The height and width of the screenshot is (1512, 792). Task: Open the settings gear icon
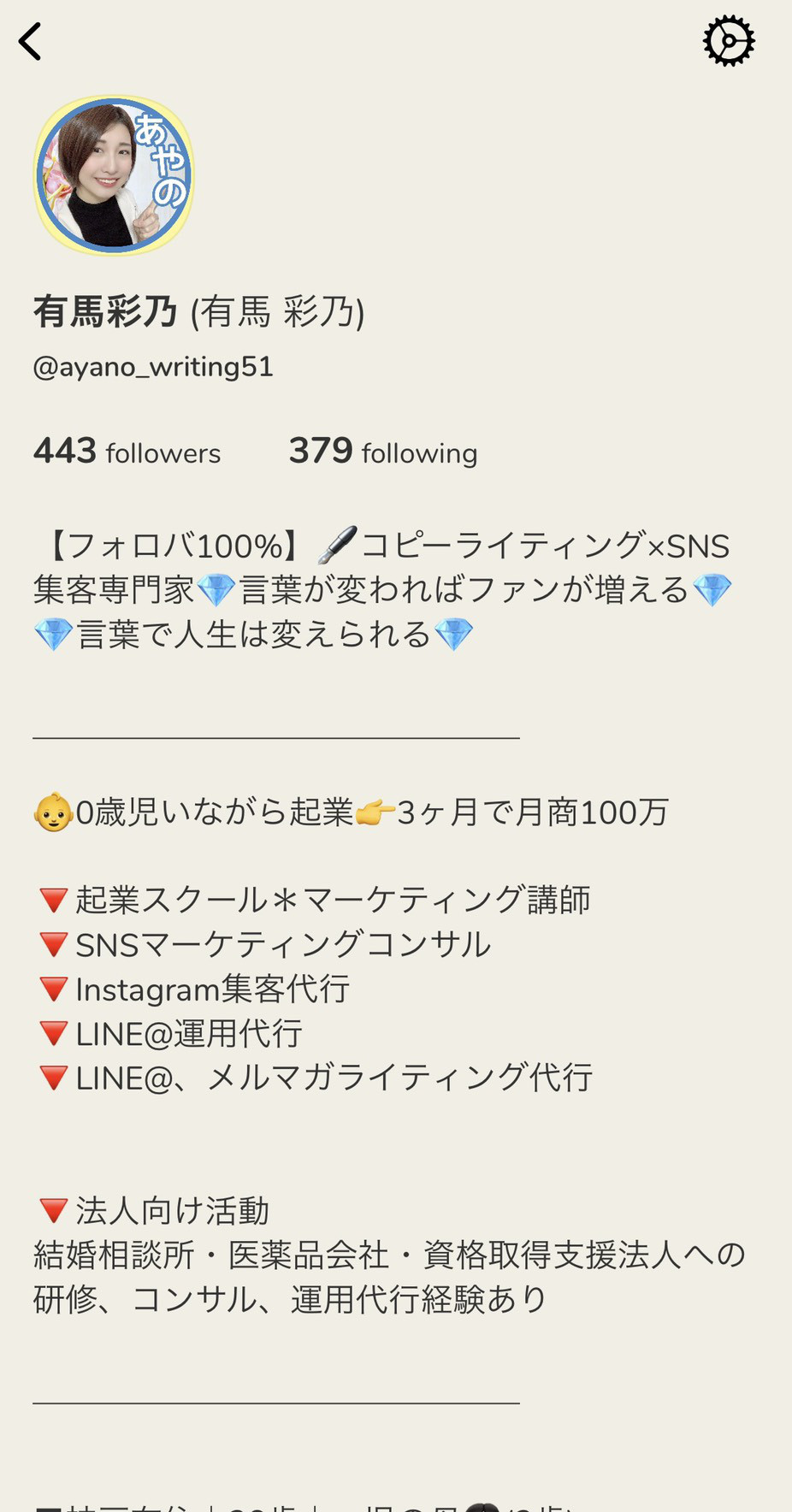click(x=729, y=40)
